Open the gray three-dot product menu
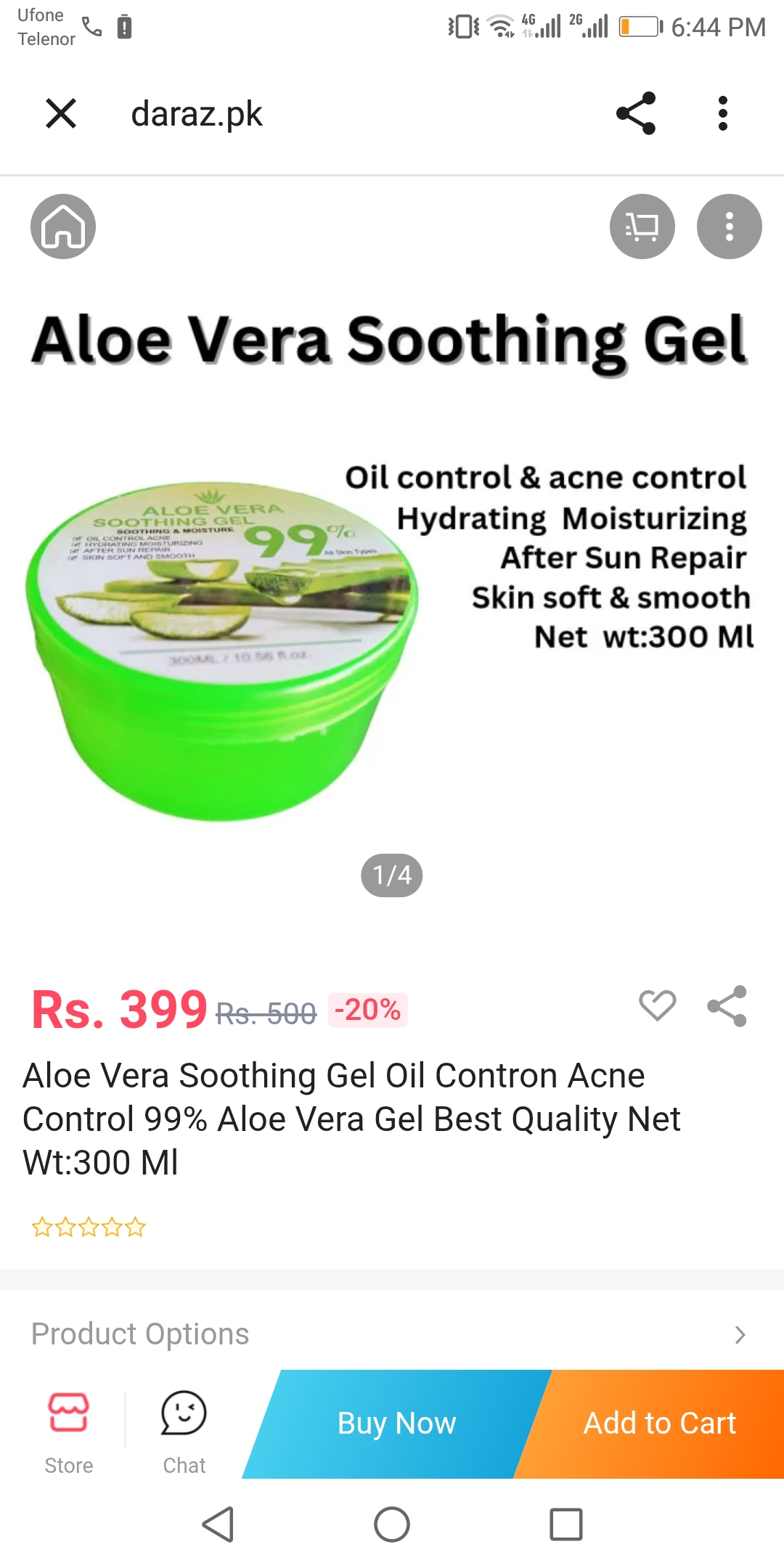 coord(730,226)
